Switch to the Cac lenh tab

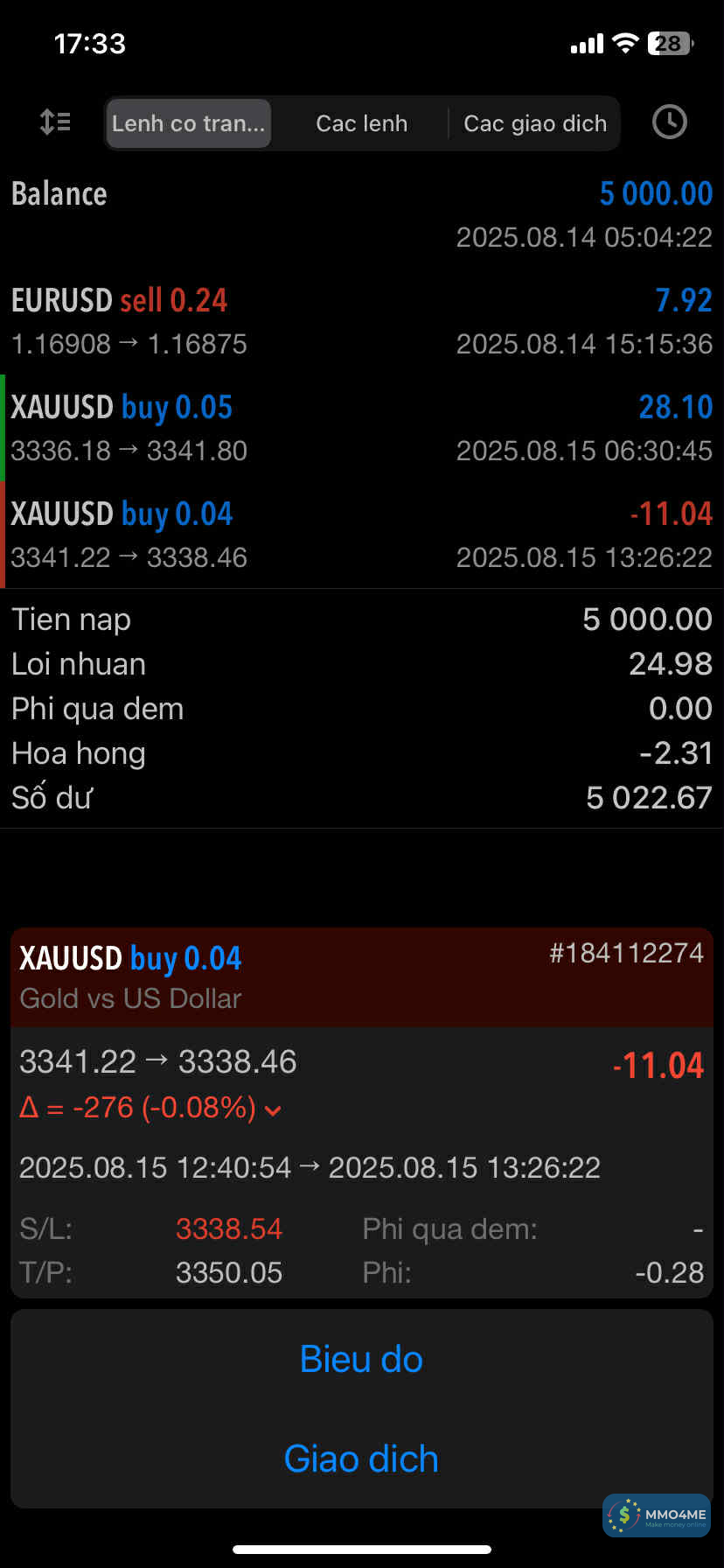pyautogui.click(x=361, y=123)
